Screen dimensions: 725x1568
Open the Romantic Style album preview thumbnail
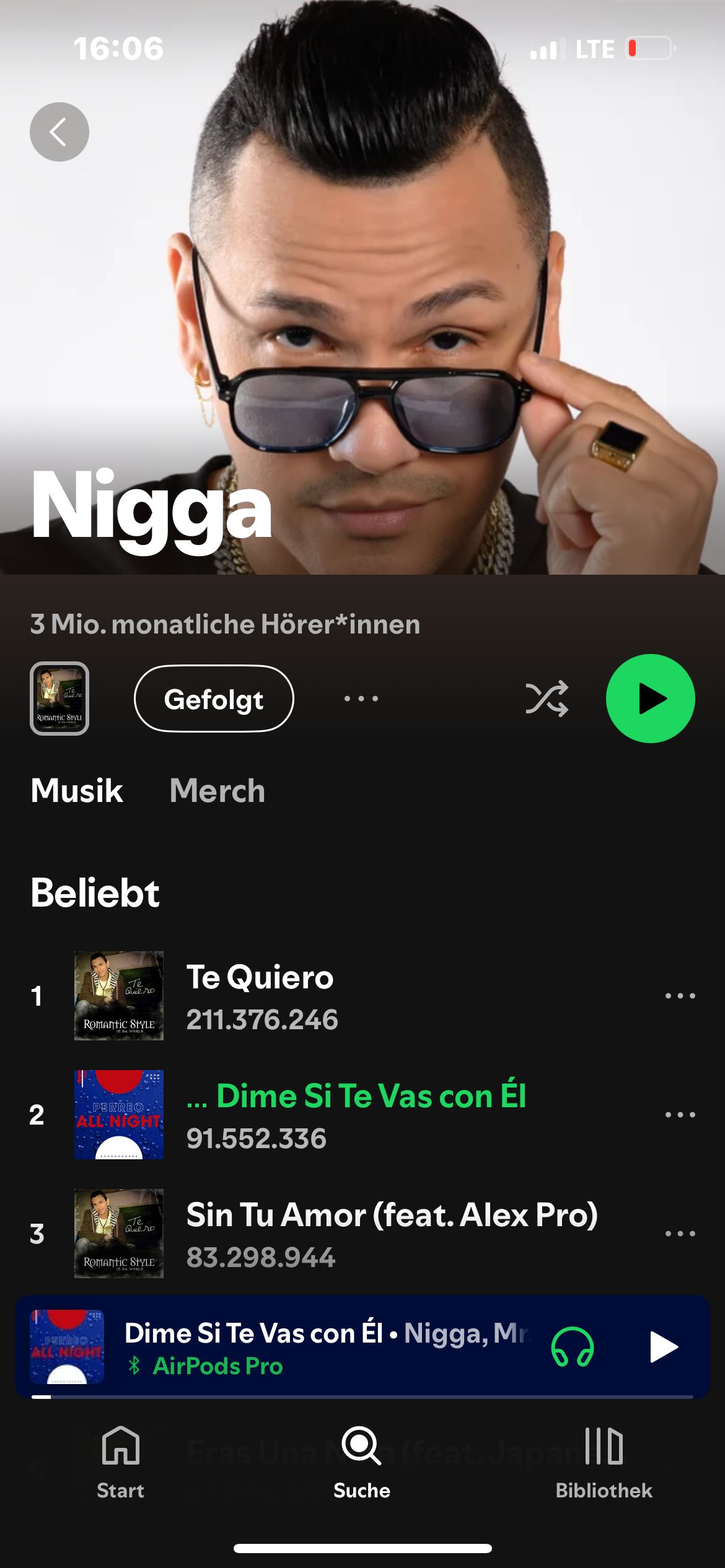click(59, 699)
